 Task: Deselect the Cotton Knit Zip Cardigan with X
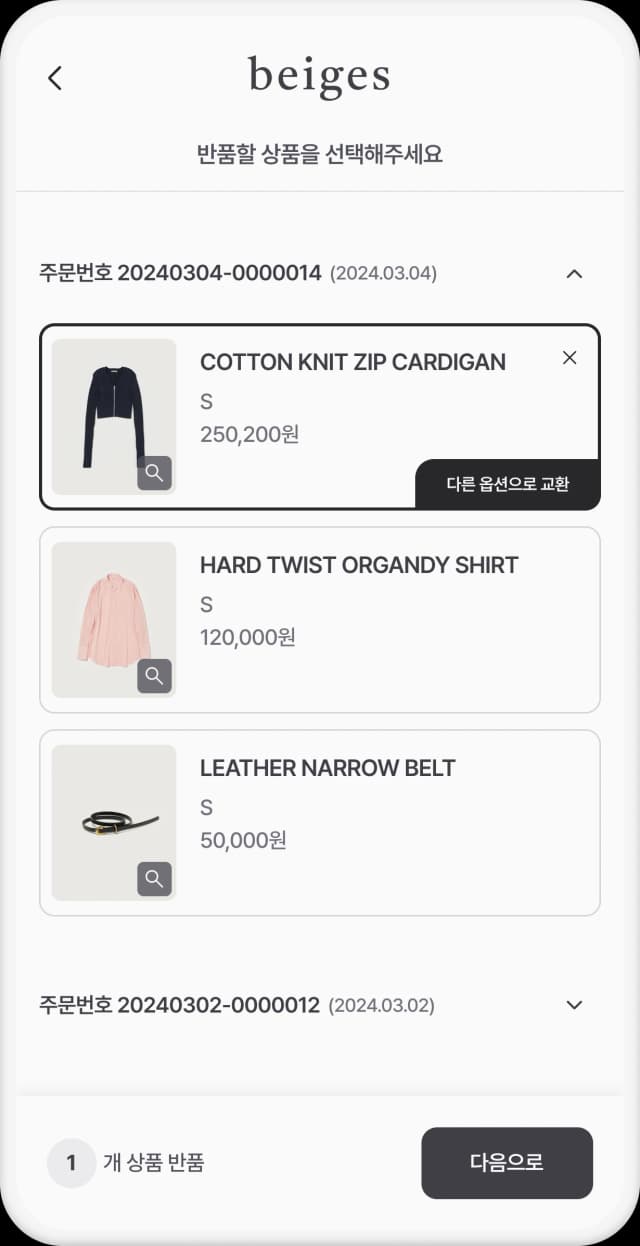[x=570, y=358]
